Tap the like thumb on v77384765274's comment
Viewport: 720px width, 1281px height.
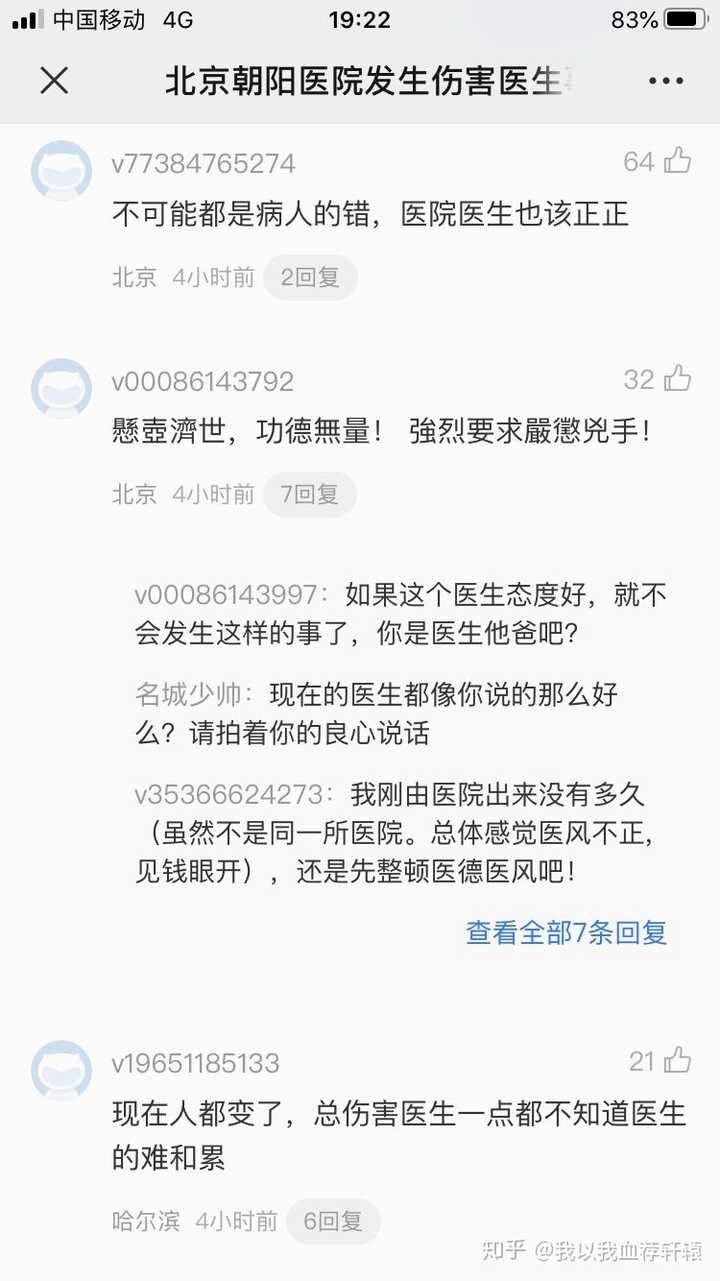678,162
